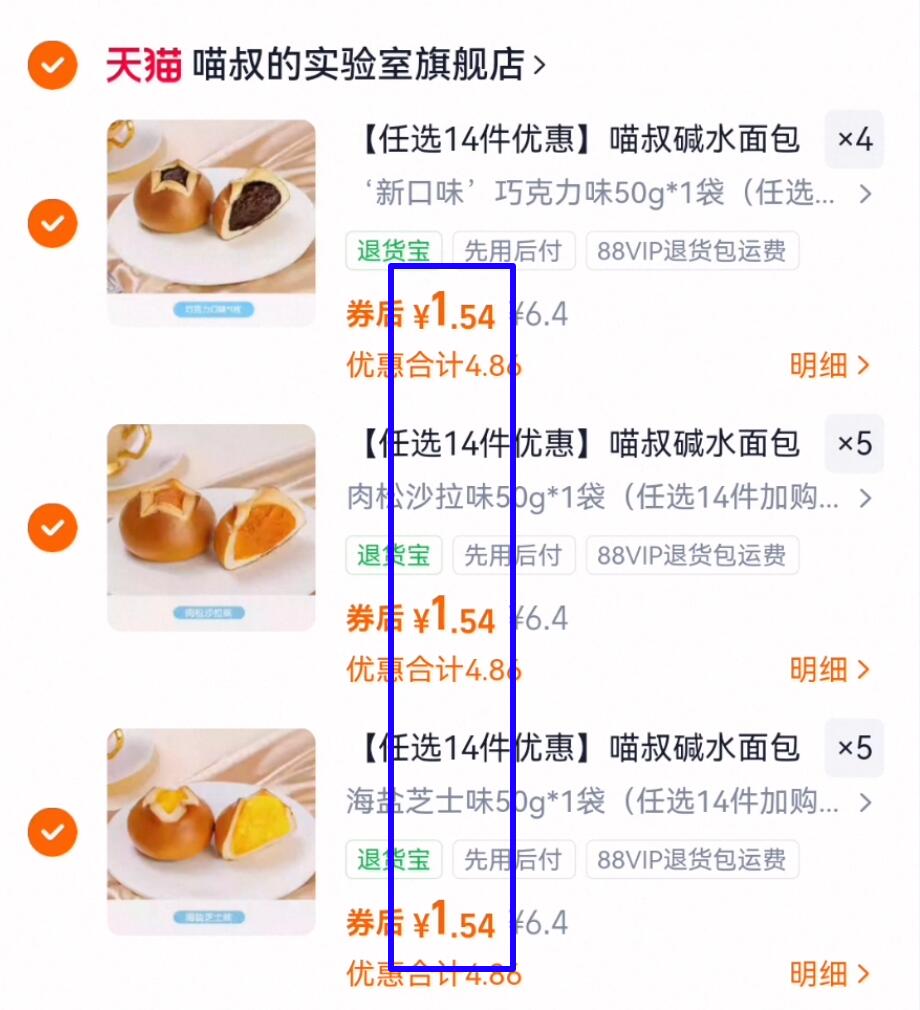
Task: Open the 肉松沙拉味 bread product image
Action: (x=211, y=527)
